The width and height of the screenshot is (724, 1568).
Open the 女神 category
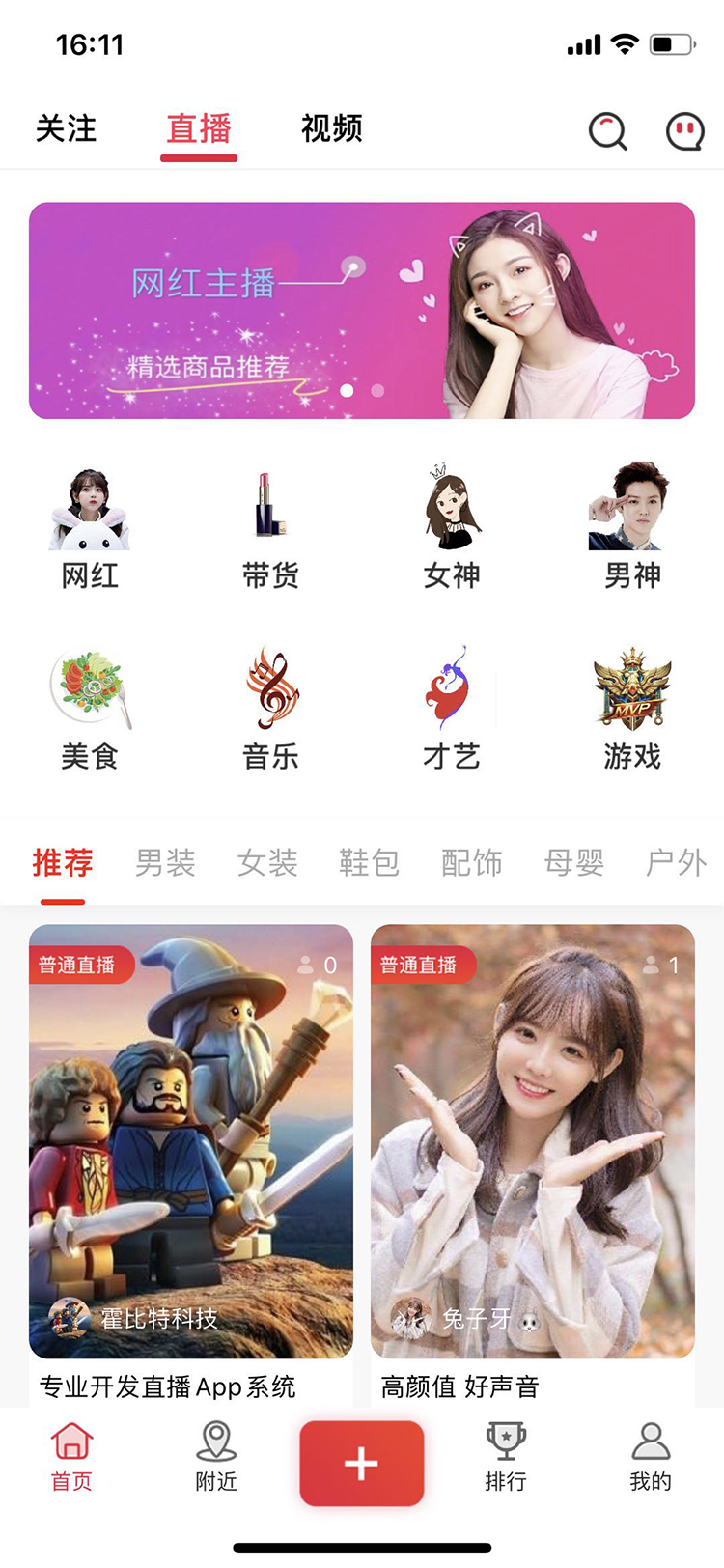(452, 527)
